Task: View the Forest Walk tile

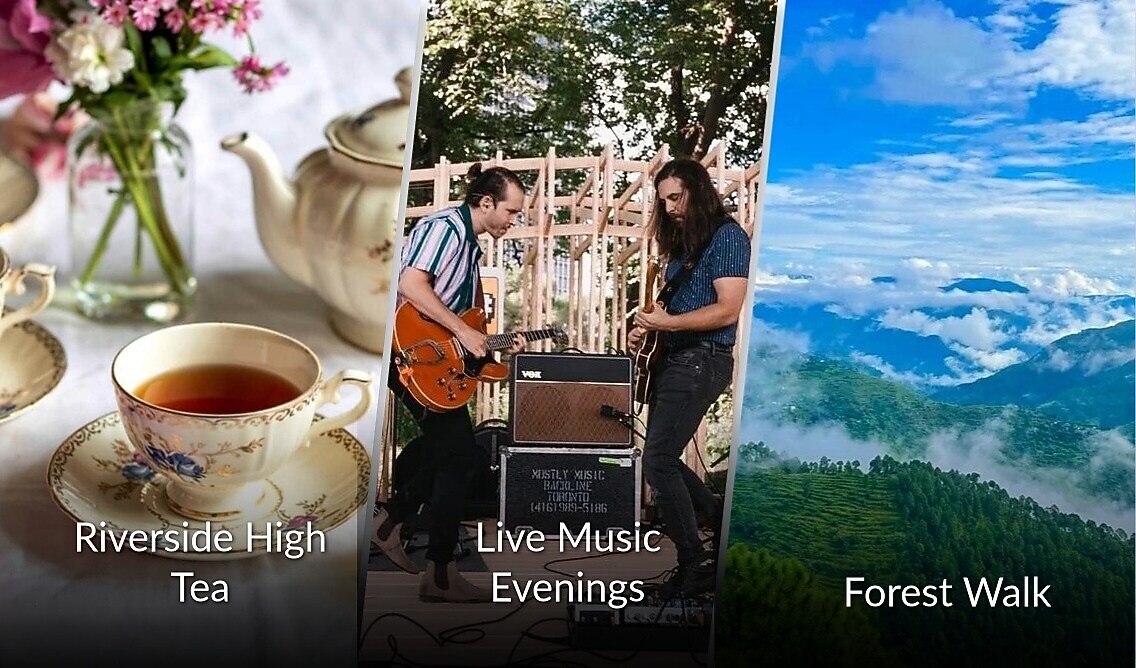Action: (x=946, y=591)
